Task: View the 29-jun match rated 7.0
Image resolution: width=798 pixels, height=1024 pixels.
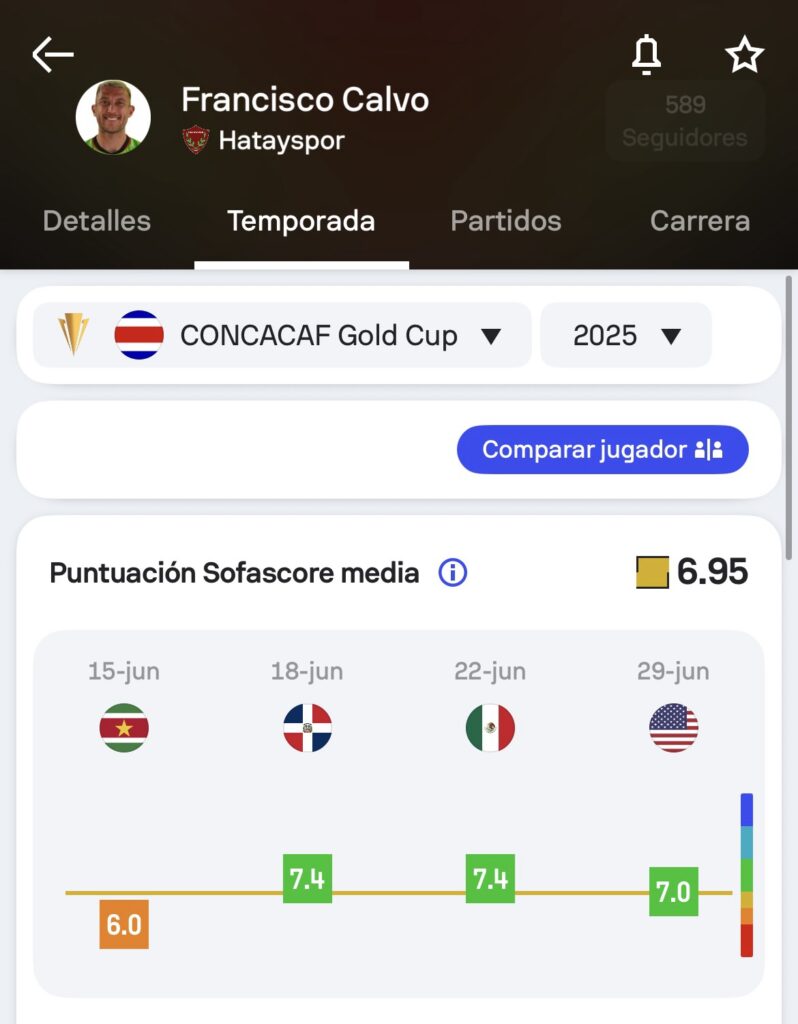Action: pos(673,891)
